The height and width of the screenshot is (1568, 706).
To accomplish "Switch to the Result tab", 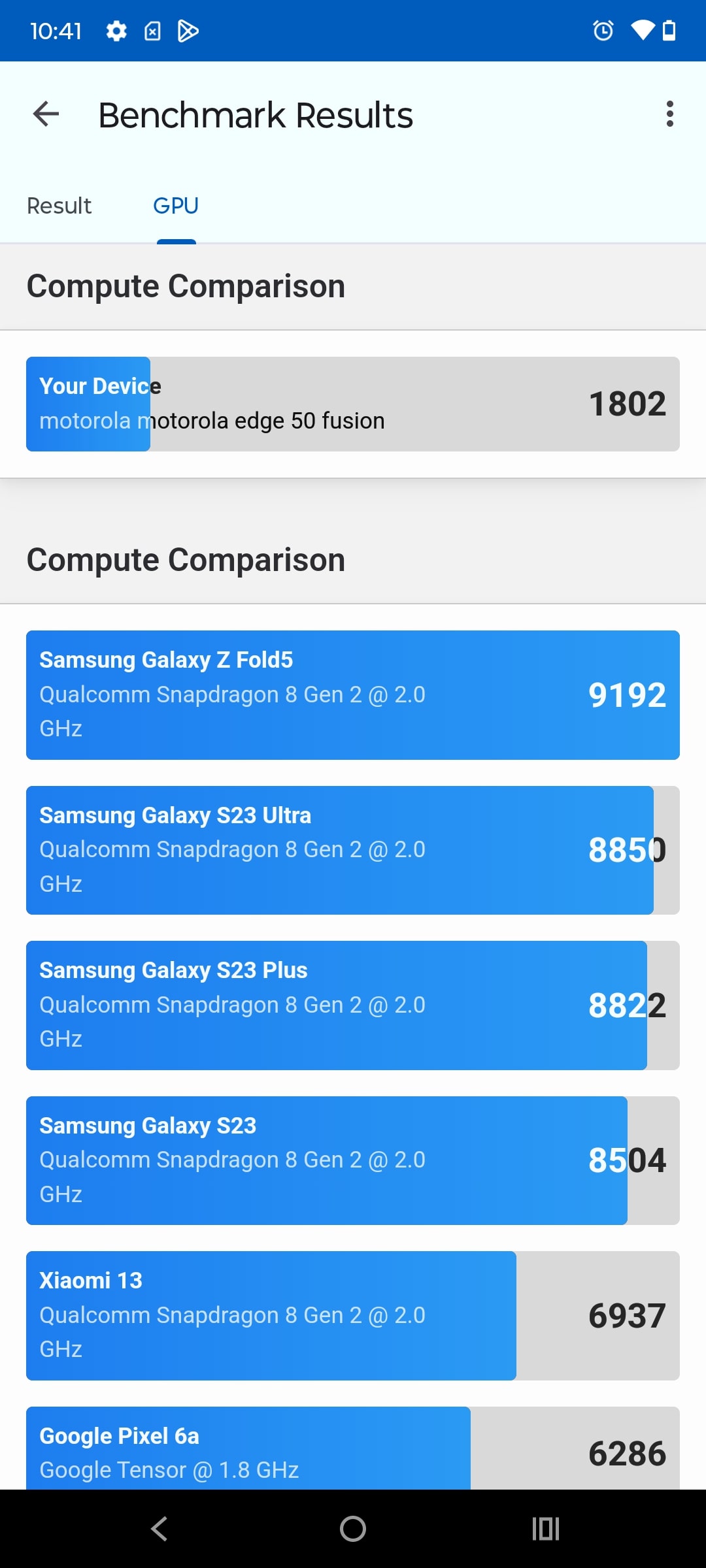I will pyautogui.click(x=59, y=206).
